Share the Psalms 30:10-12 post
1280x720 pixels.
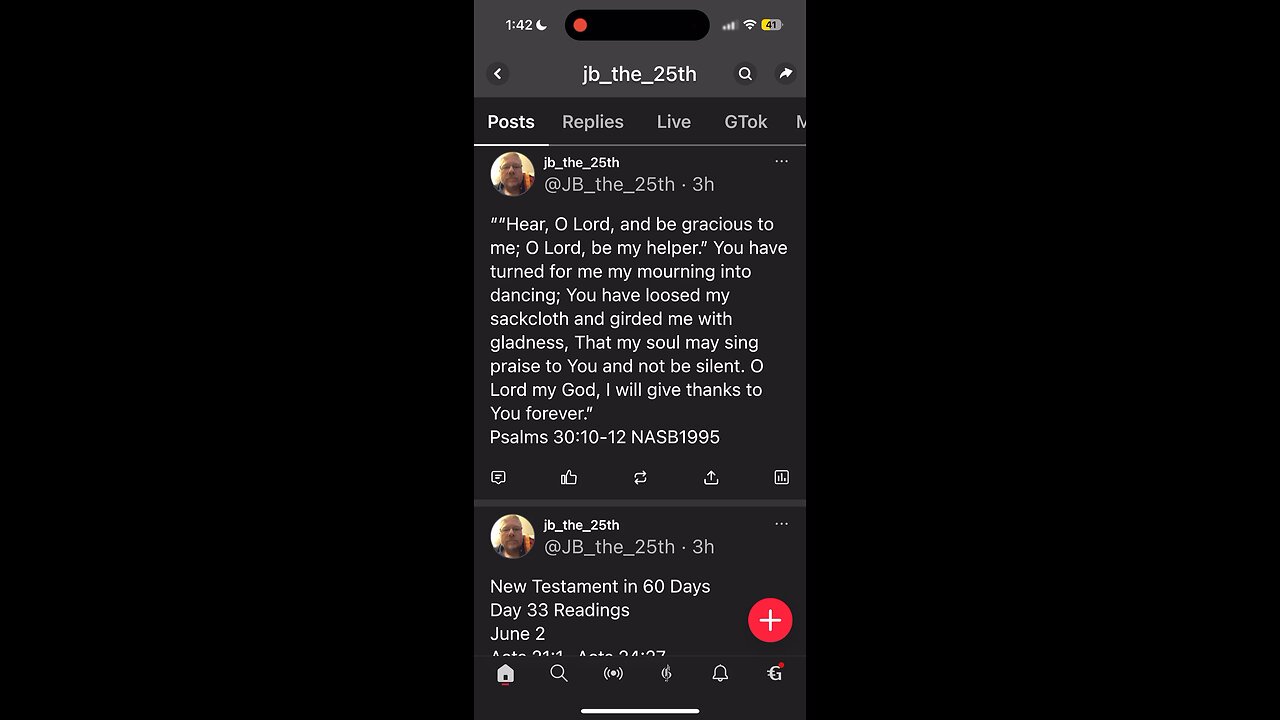coord(711,478)
